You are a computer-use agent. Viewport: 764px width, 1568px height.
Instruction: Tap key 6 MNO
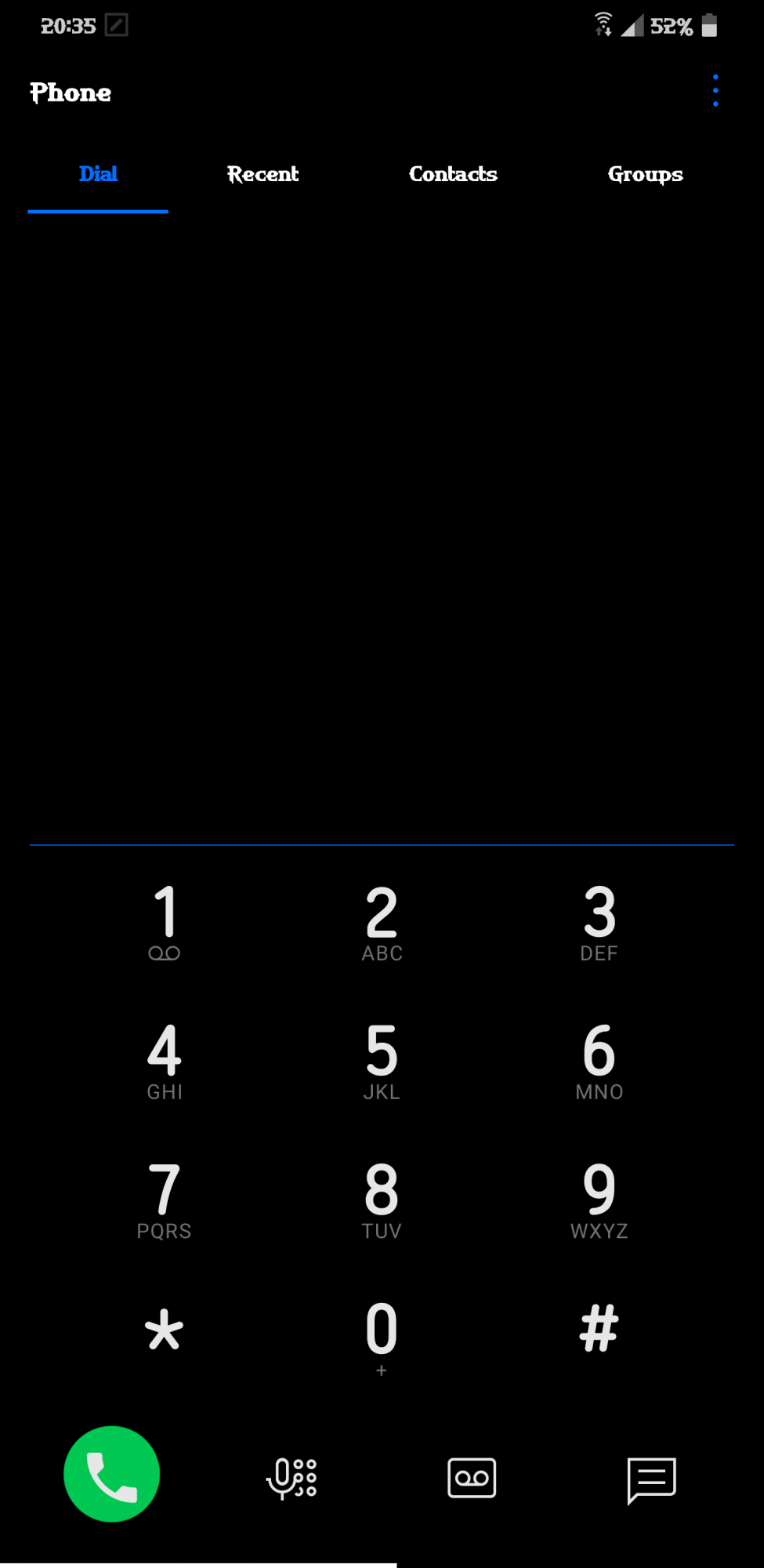pos(599,1061)
